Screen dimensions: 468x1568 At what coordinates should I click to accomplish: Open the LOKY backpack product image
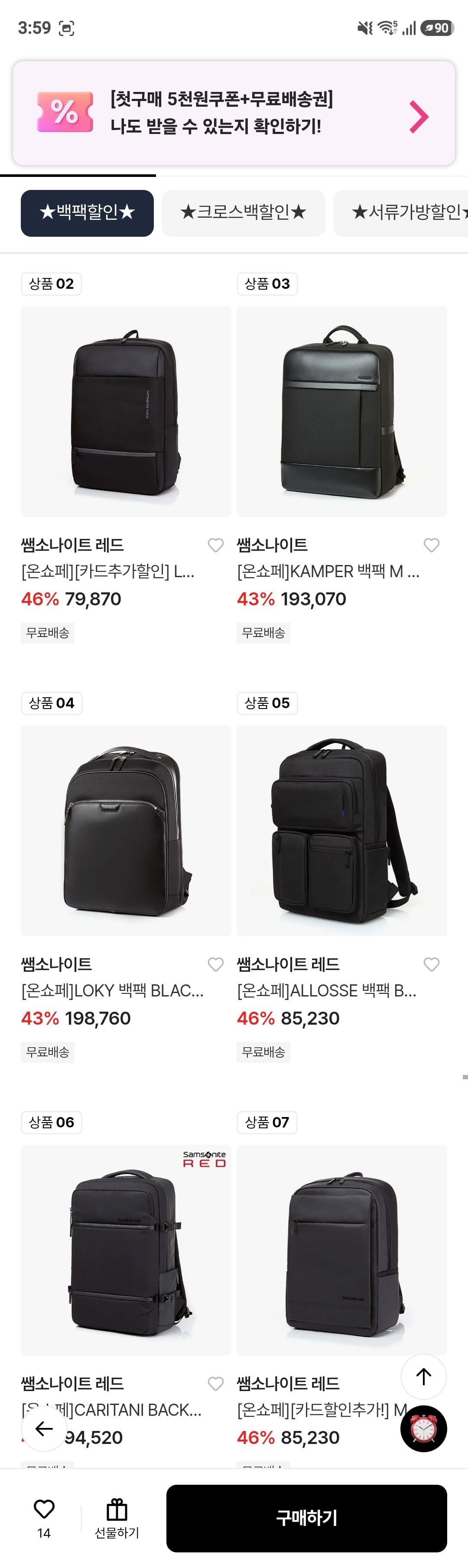(x=126, y=830)
